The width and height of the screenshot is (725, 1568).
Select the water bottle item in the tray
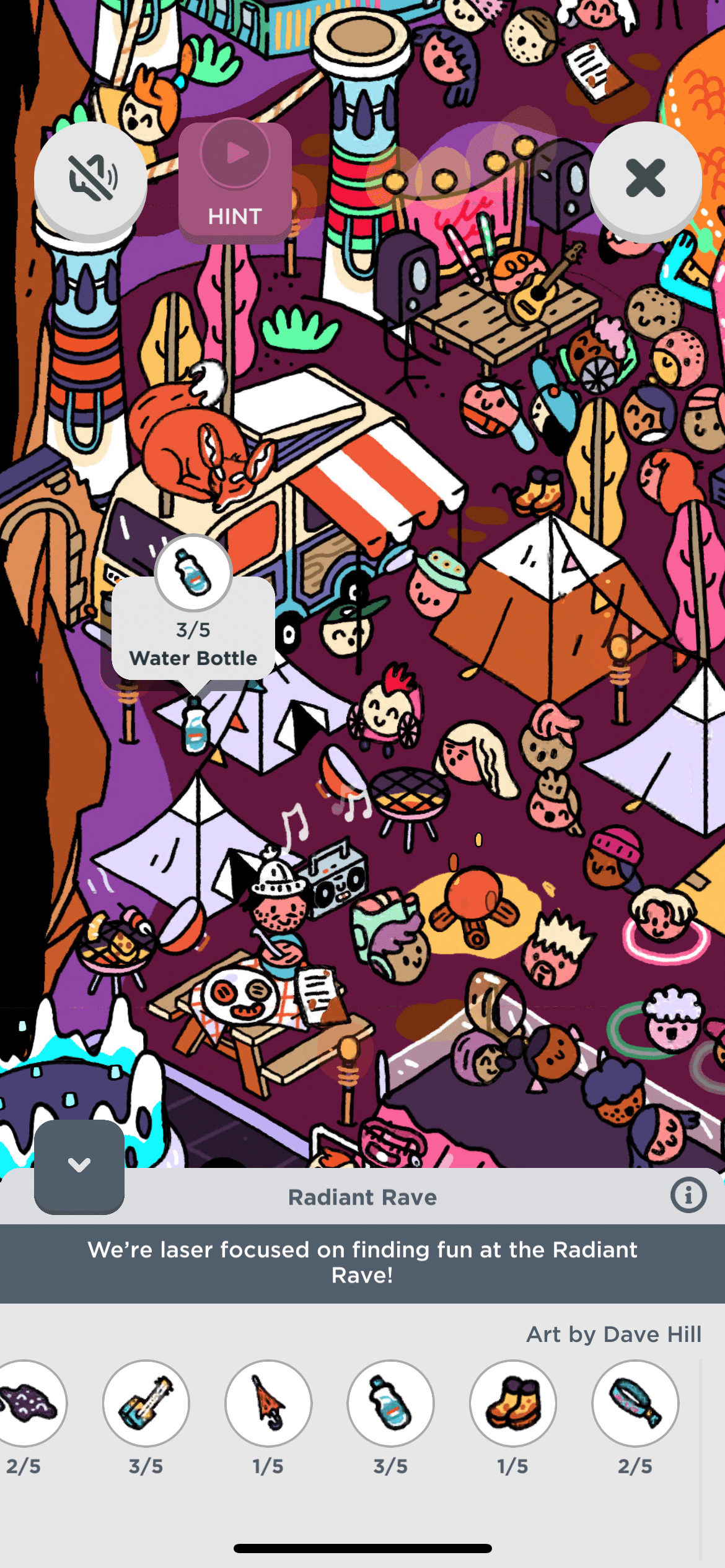pos(390,1403)
